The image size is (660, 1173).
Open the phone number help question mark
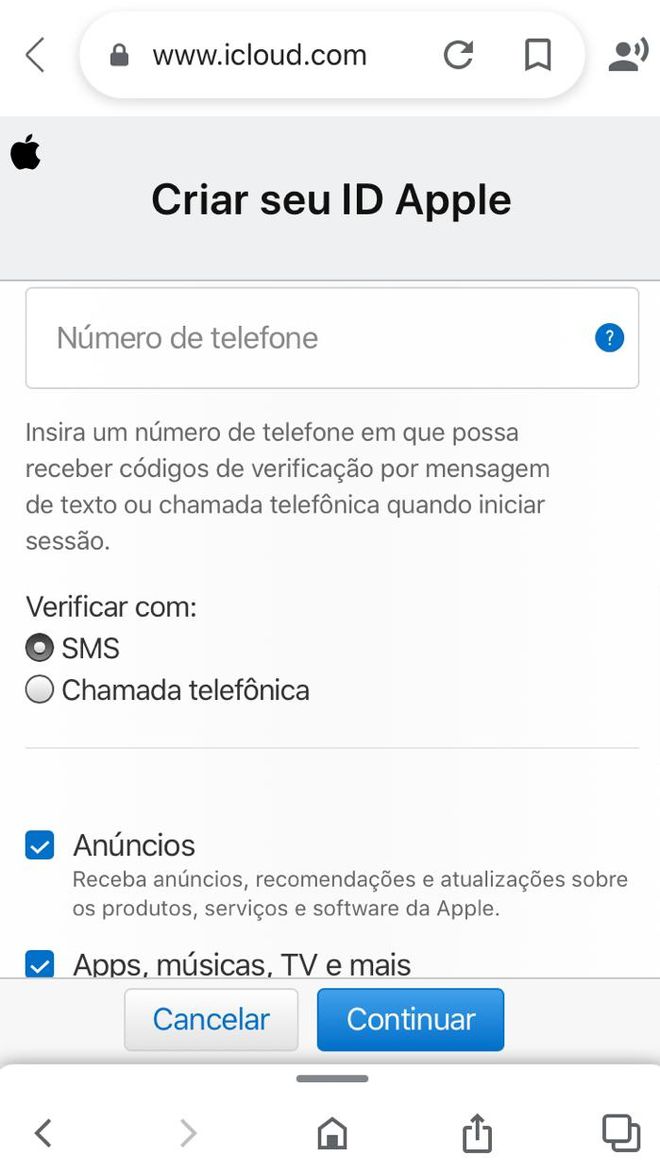pyautogui.click(x=609, y=338)
